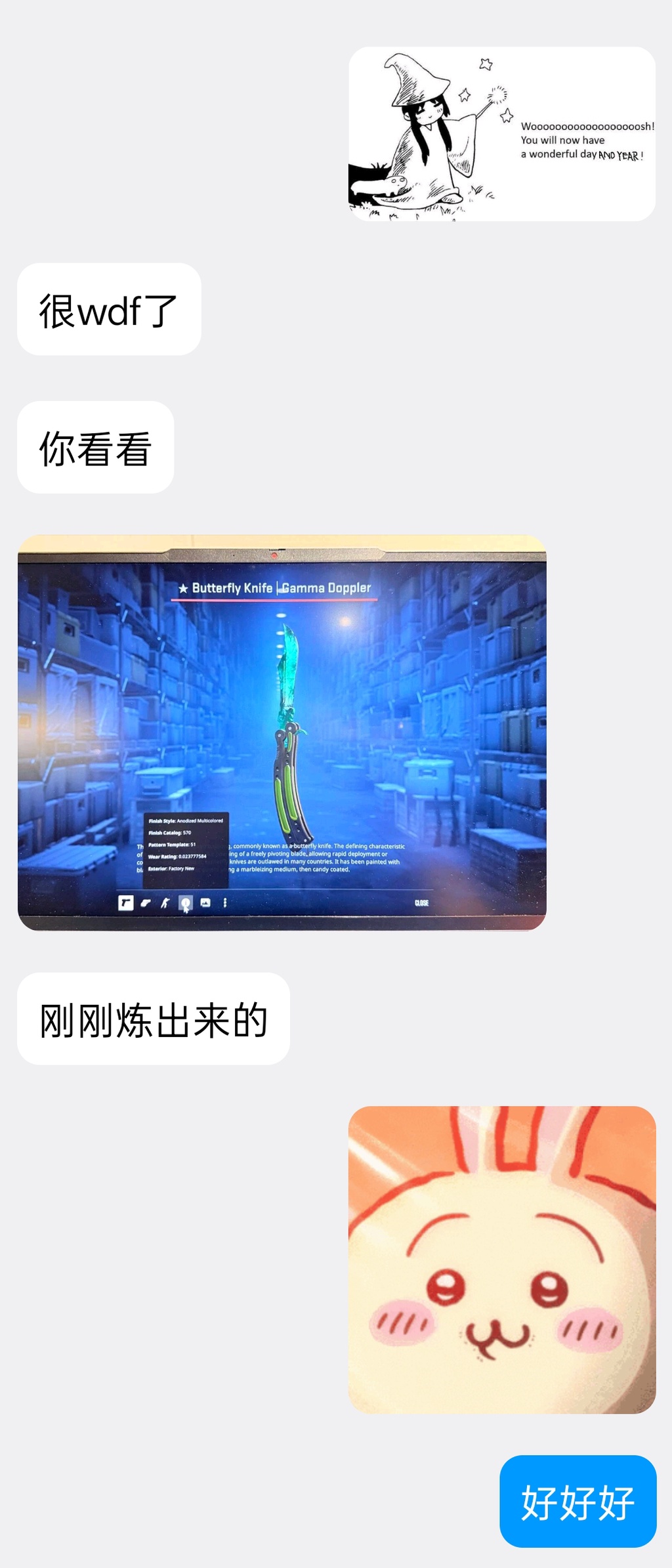Open the blushing bunny sticker
Screen dimensions: 672x1568
click(501, 1260)
